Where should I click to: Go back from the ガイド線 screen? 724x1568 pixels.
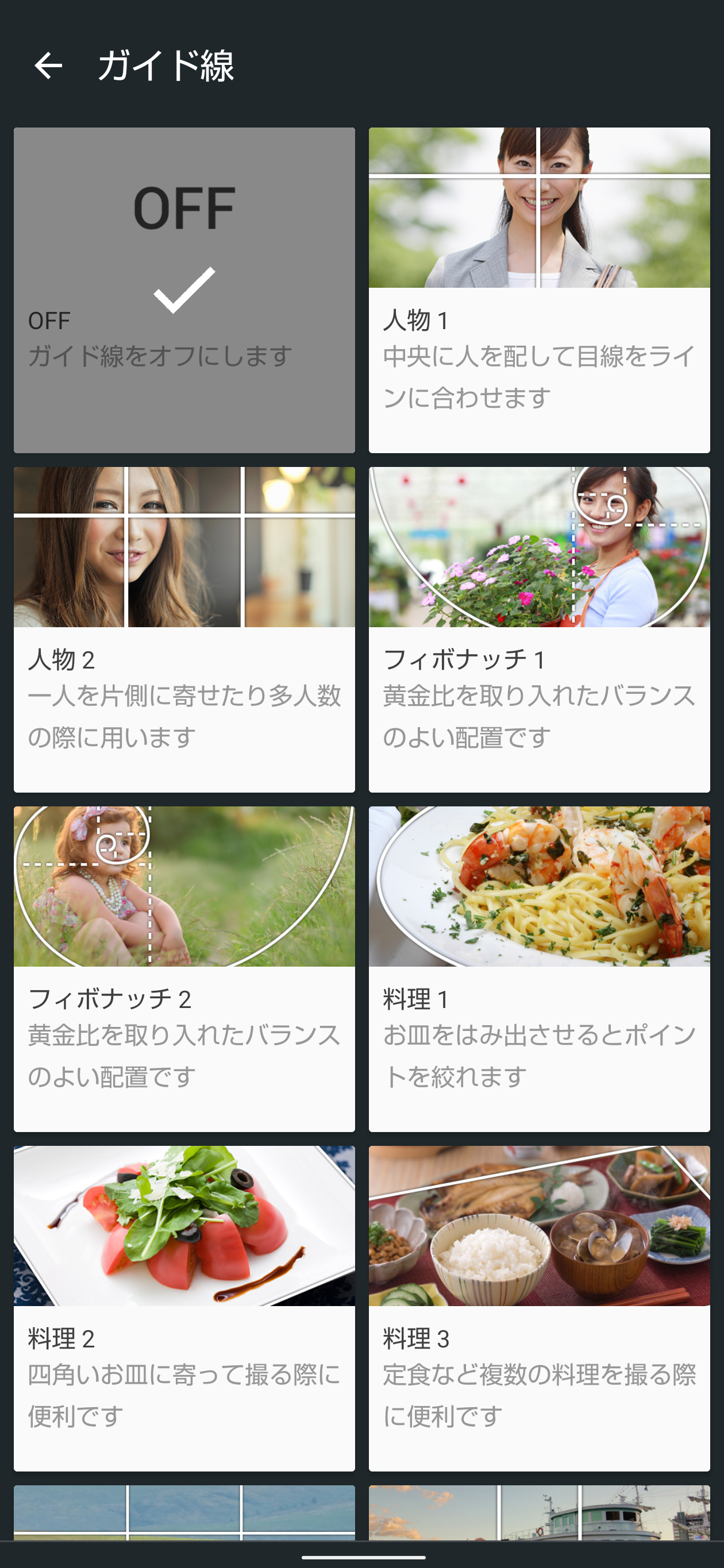(x=49, y=65)
